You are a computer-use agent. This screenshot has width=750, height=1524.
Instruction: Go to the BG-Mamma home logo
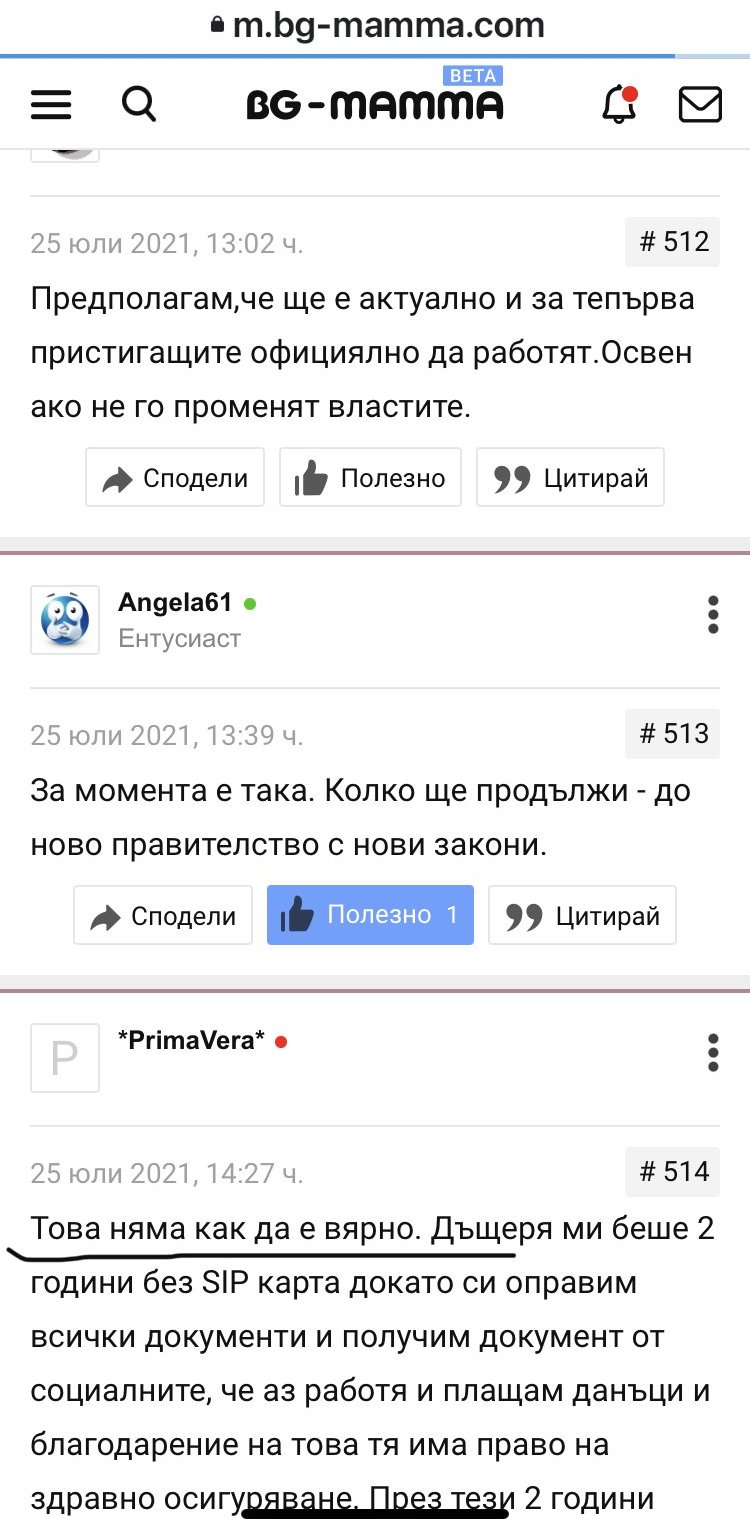tap(375, 104)
